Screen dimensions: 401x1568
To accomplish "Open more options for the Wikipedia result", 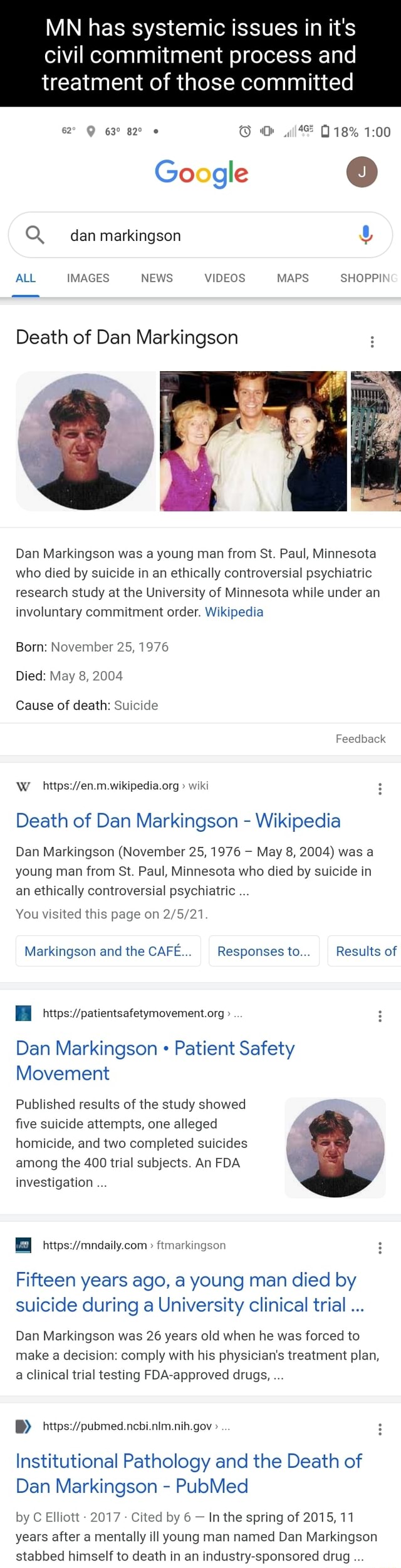I will click(380, 788).
